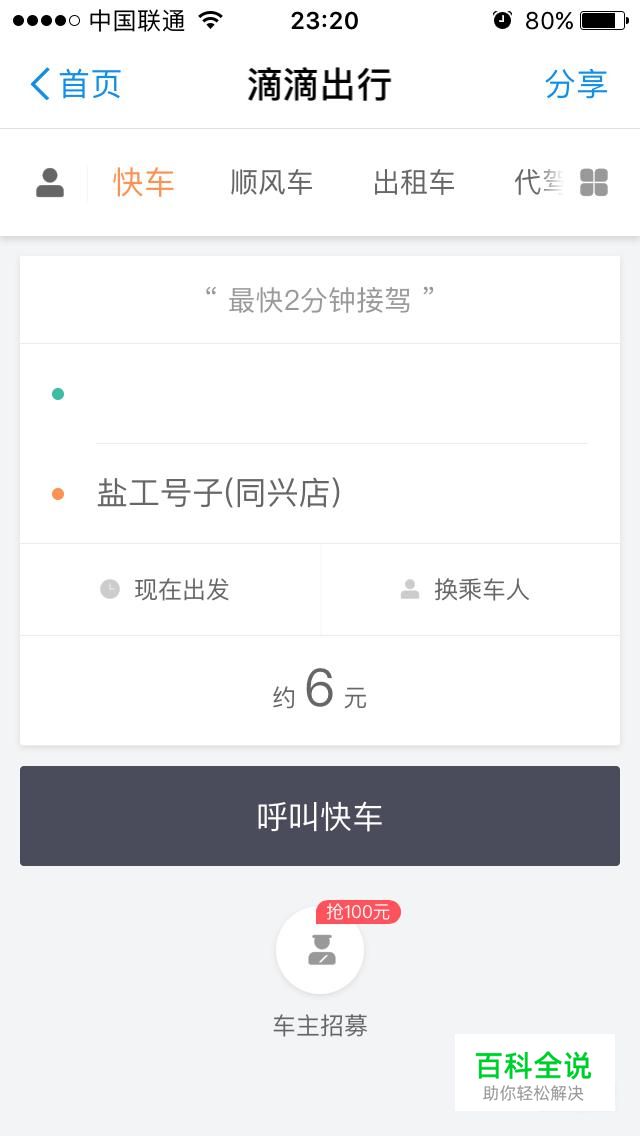The width and height of the screenshot is (640, 1136).
Task: Tap 呼叫快车 to request a ride
Action: 320,816
